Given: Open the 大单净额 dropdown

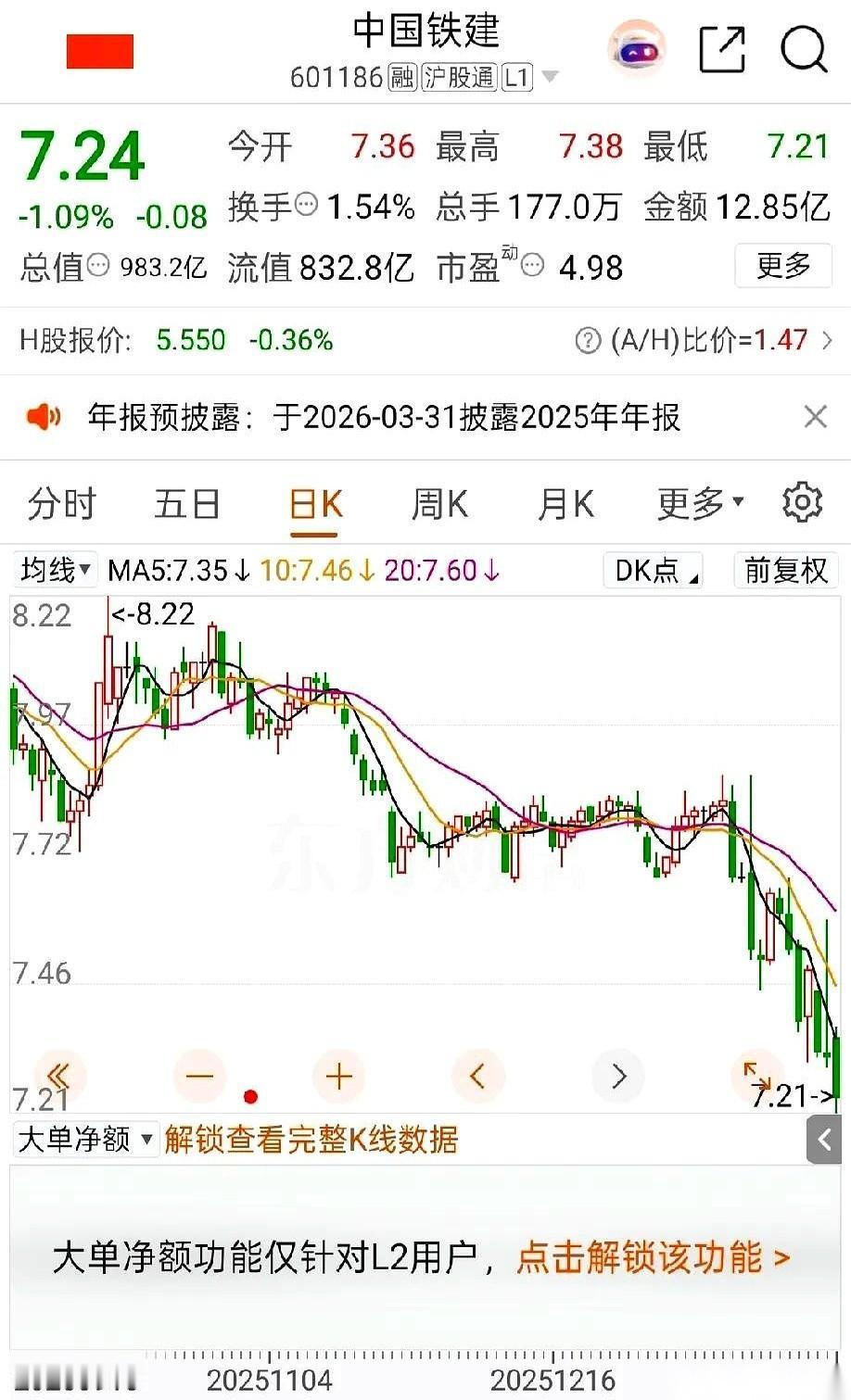Looking at the screenshot, I should coord(84,1141).
